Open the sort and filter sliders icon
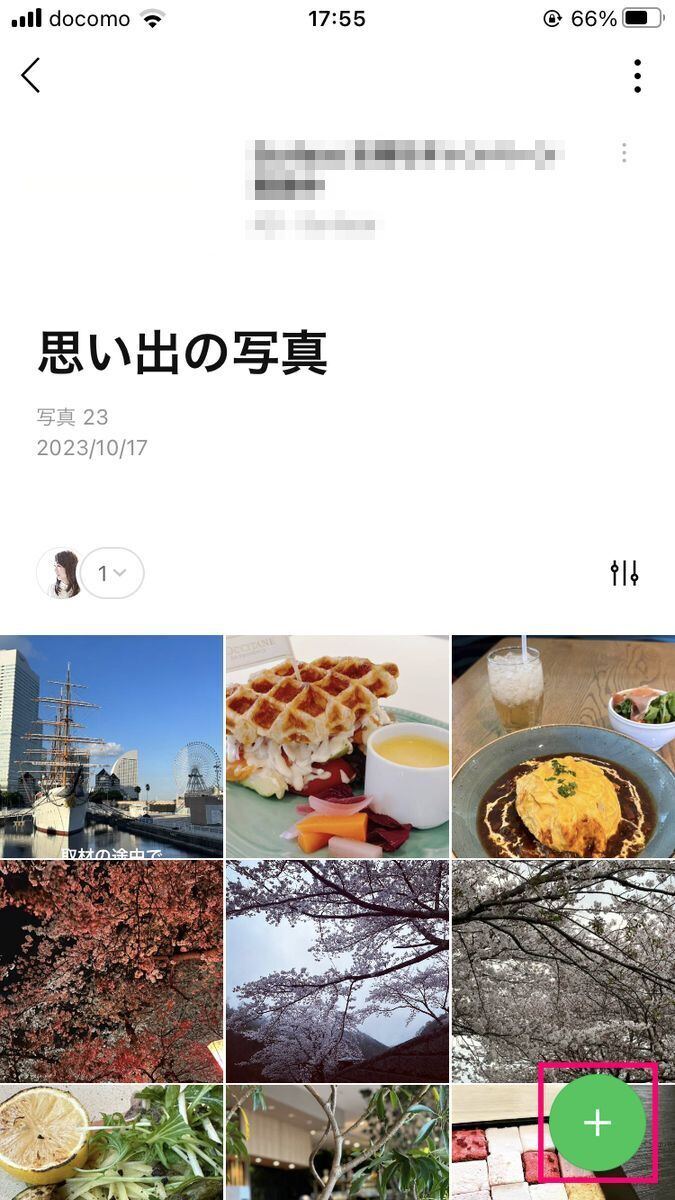Screen dimensions: 675x1200 pos(624,573)
